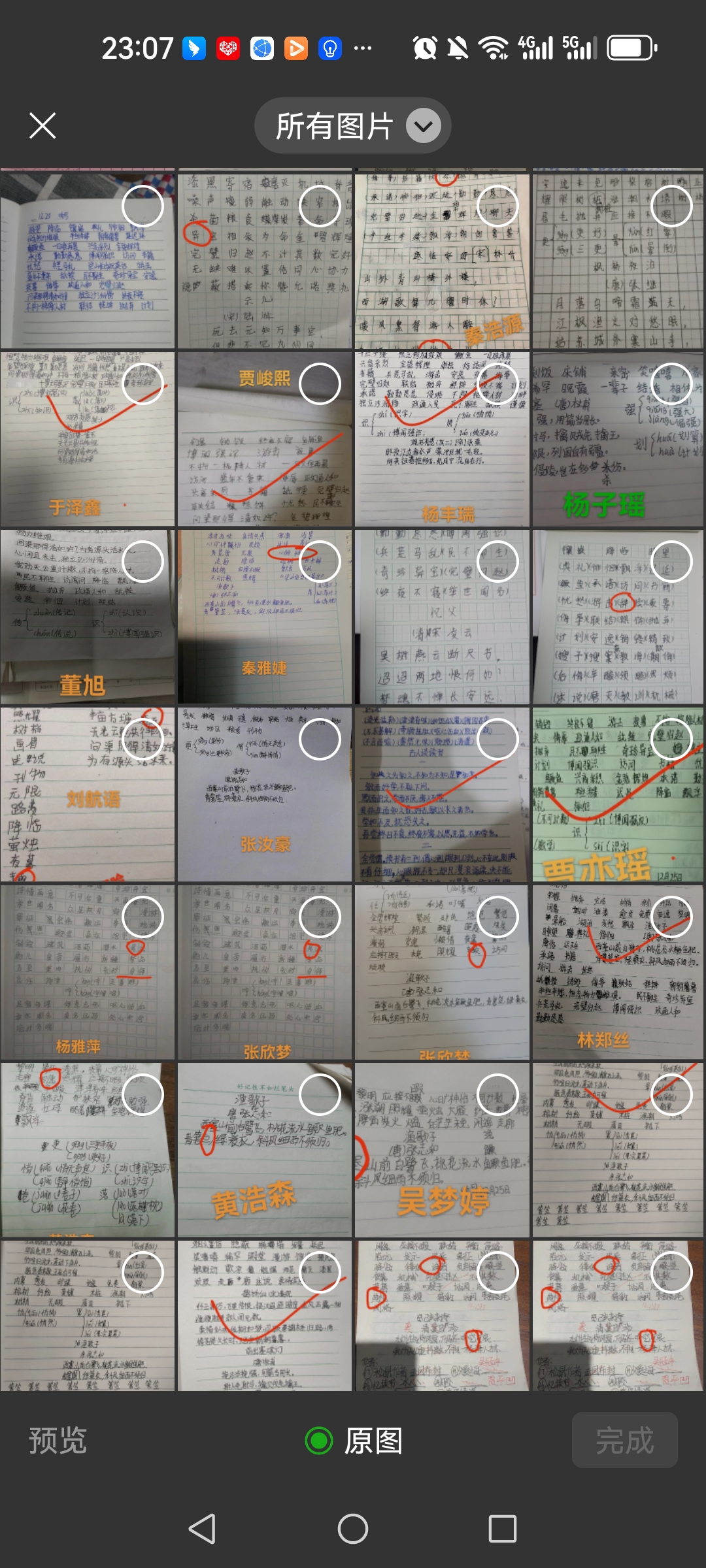This screenshot has height=1568, width=706.
Task: Select the photo labeled 于泽鑫
Action: tap(143, 384)
